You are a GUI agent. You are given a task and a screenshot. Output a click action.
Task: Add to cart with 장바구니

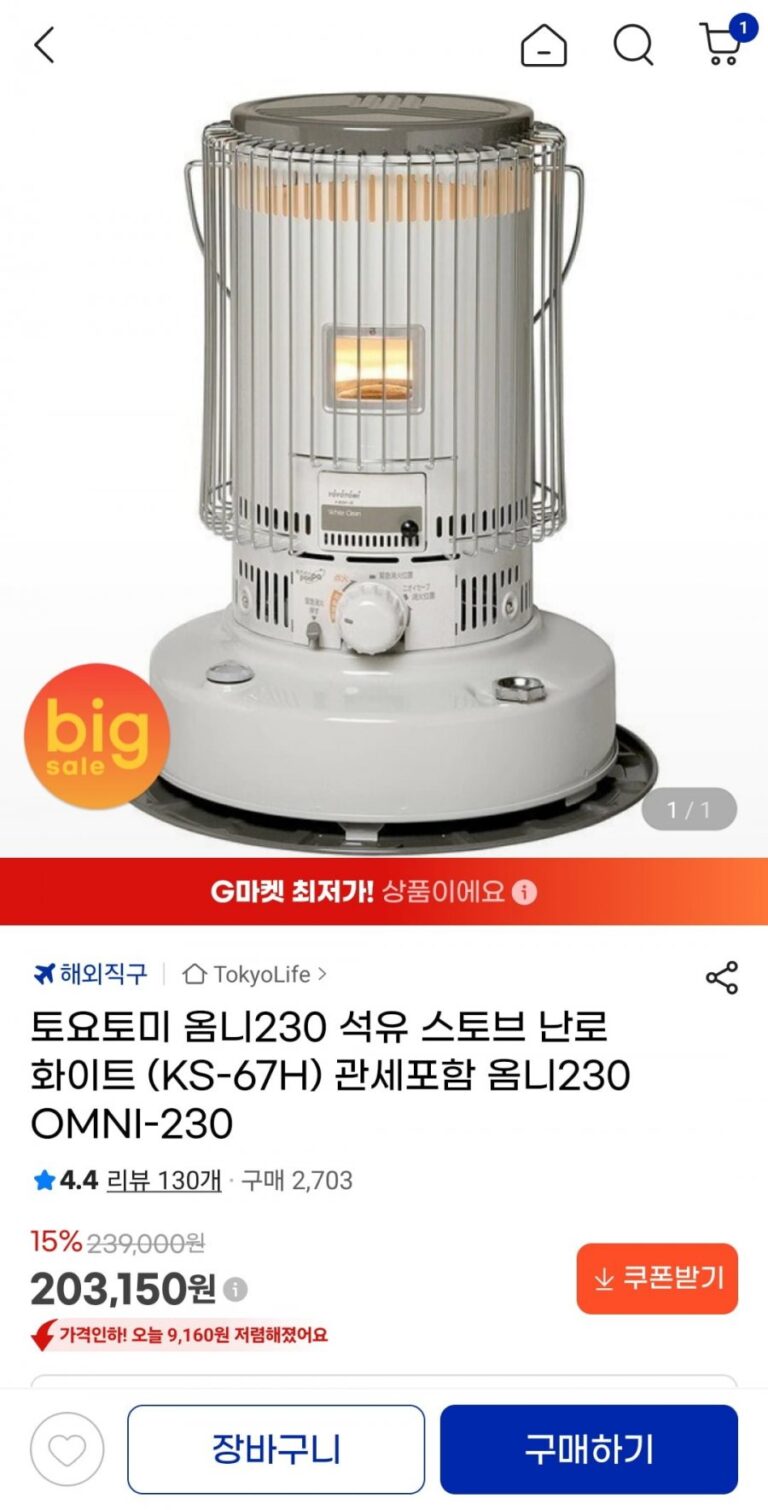click(x=276, y=1449)
